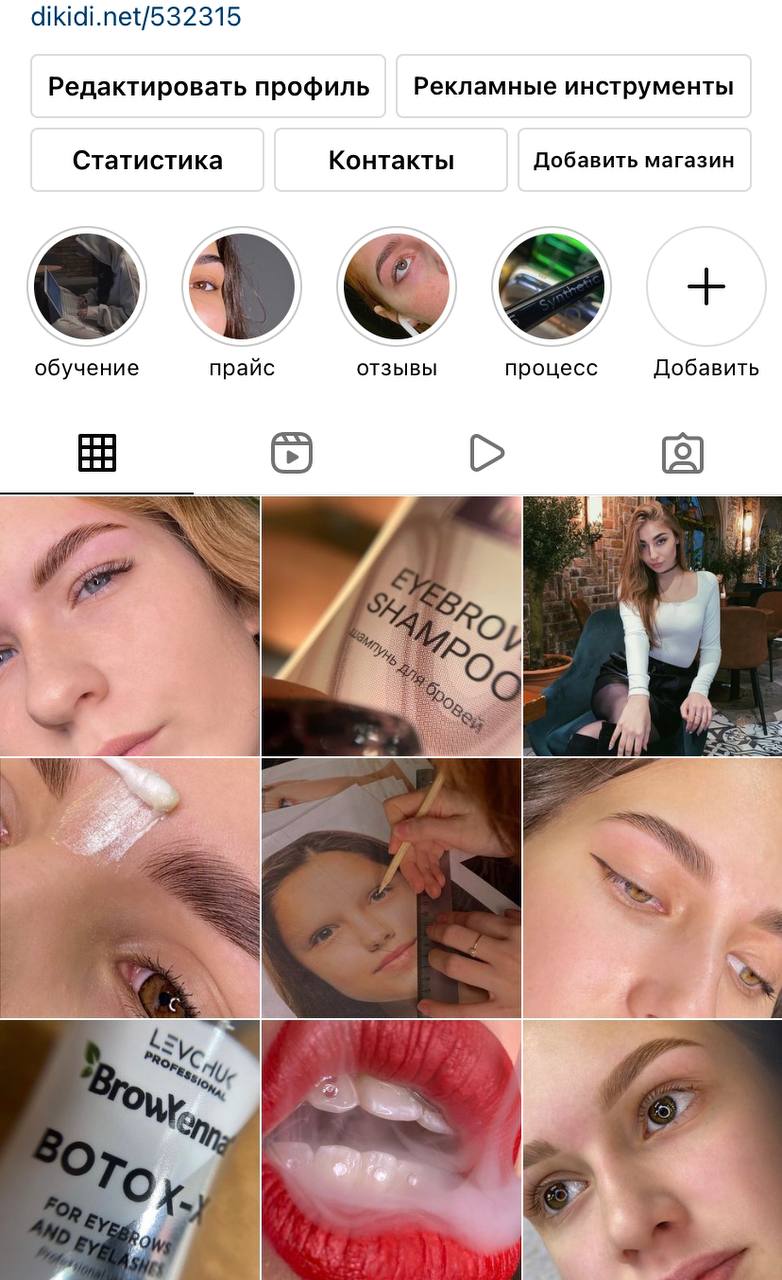Tap Редактировать профиль button
Viewport: 782px width, 1280px height.
point(208,86)
